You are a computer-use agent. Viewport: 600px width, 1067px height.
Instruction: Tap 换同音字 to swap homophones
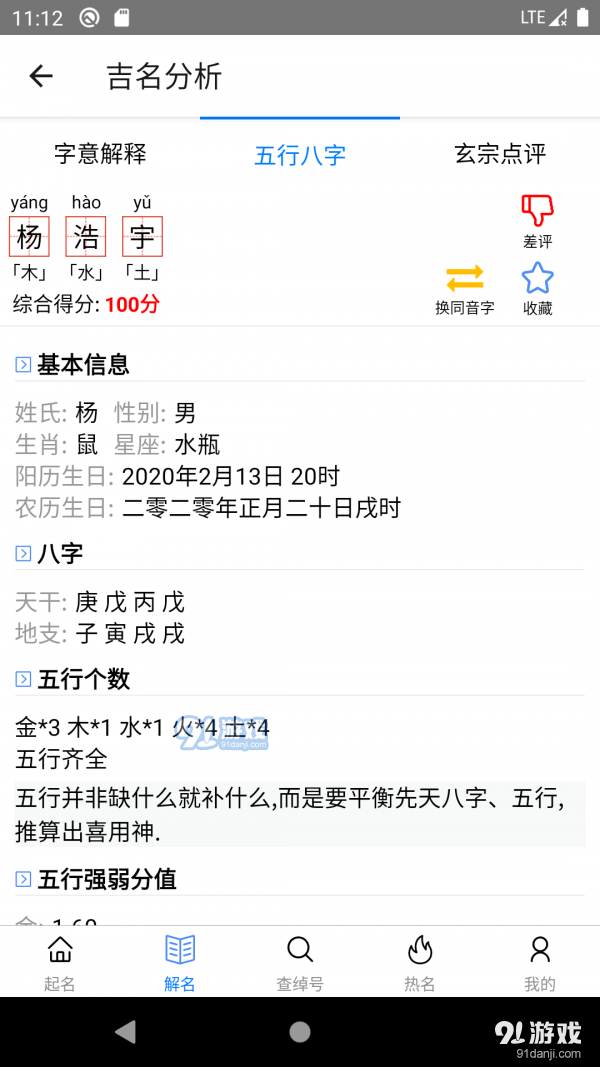click(465, 289)
